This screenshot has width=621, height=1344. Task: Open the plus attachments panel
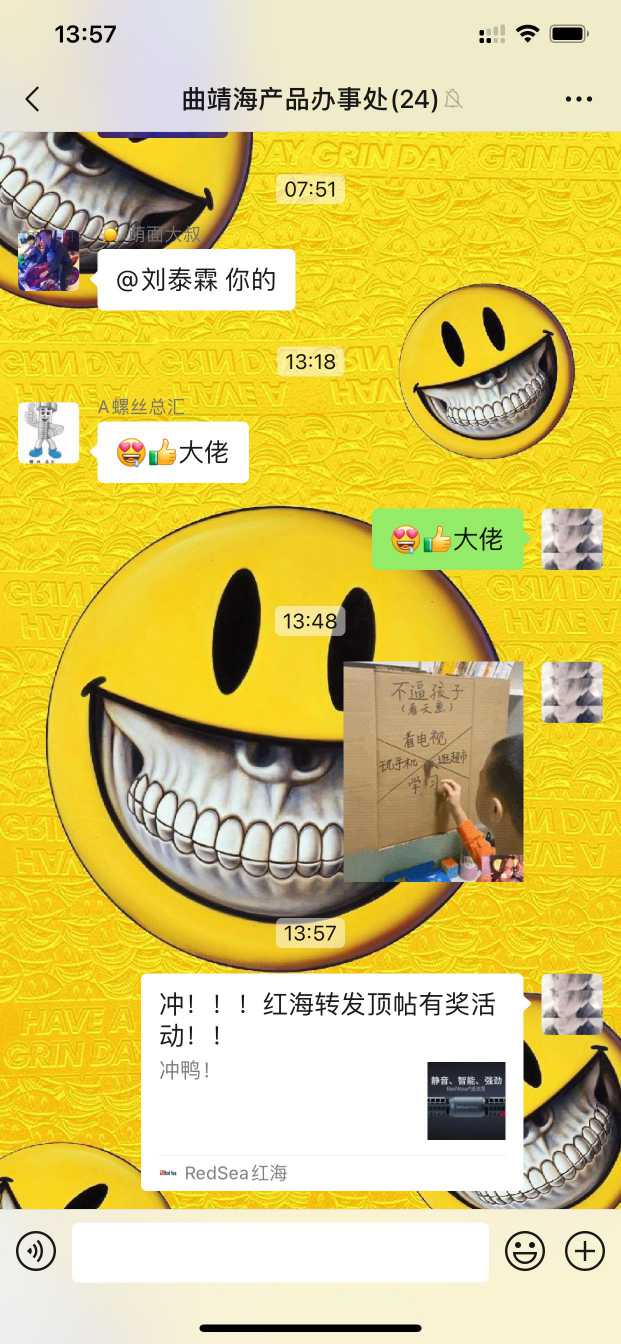click(x=585, y=1251)
